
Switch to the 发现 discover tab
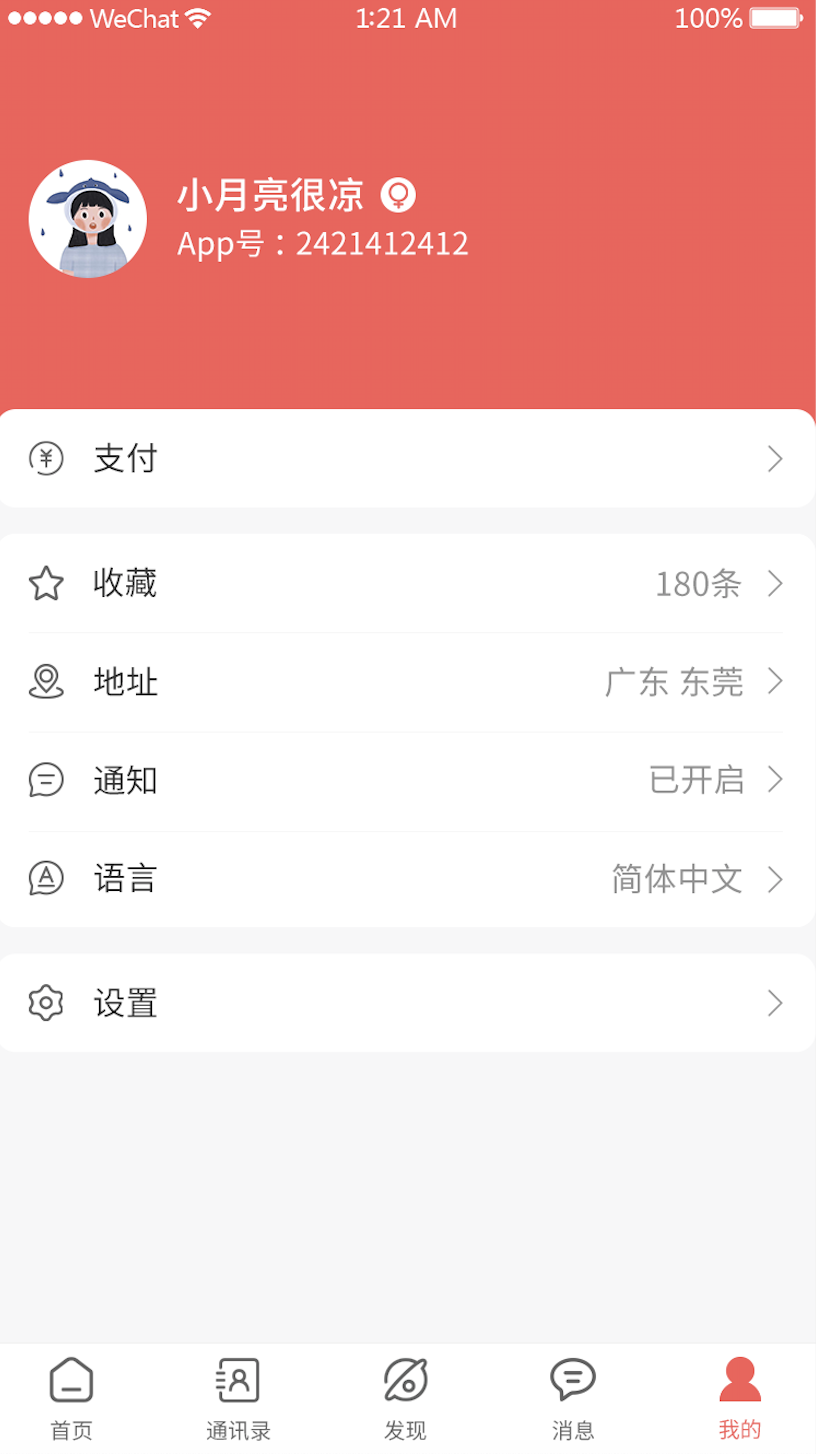(405, 1398)
